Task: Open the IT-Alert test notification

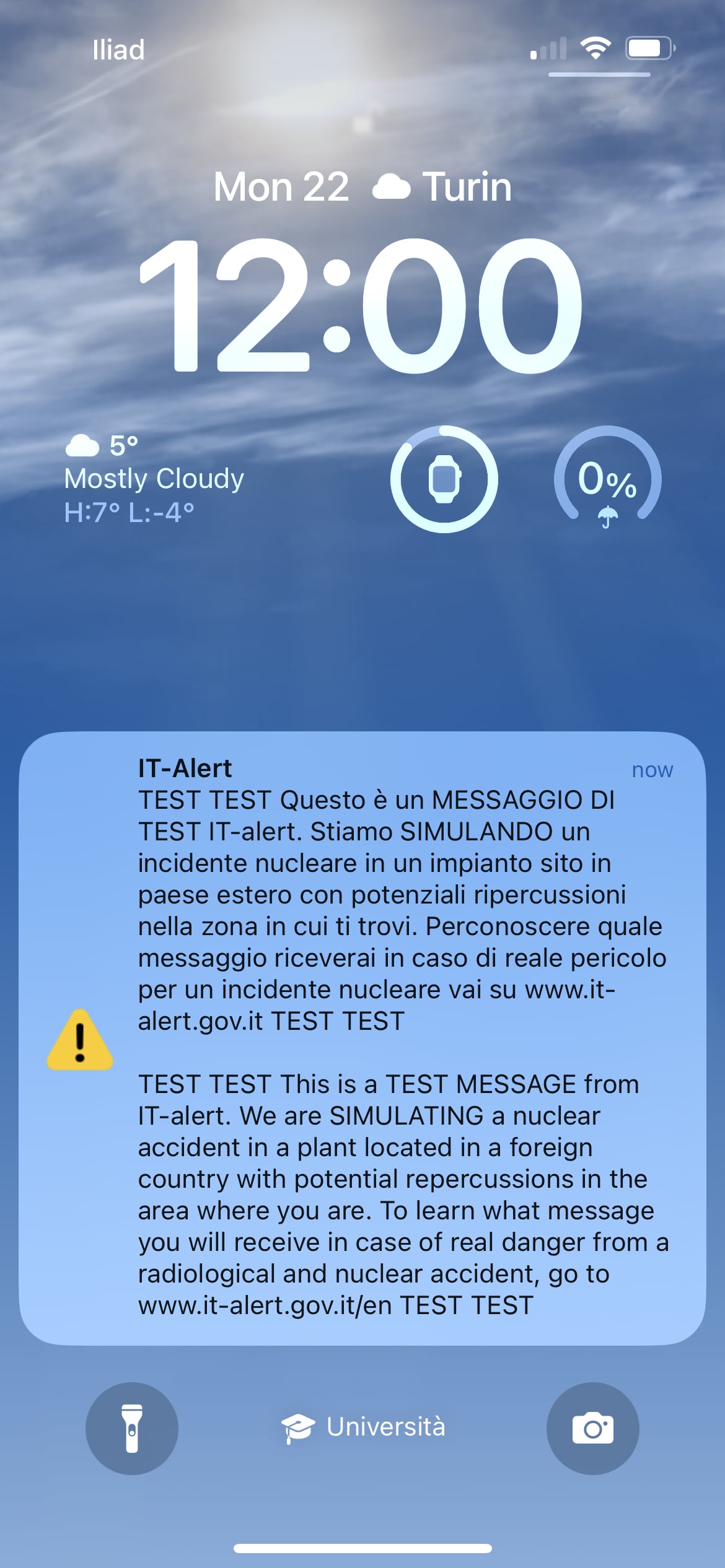Action: 362,1038
